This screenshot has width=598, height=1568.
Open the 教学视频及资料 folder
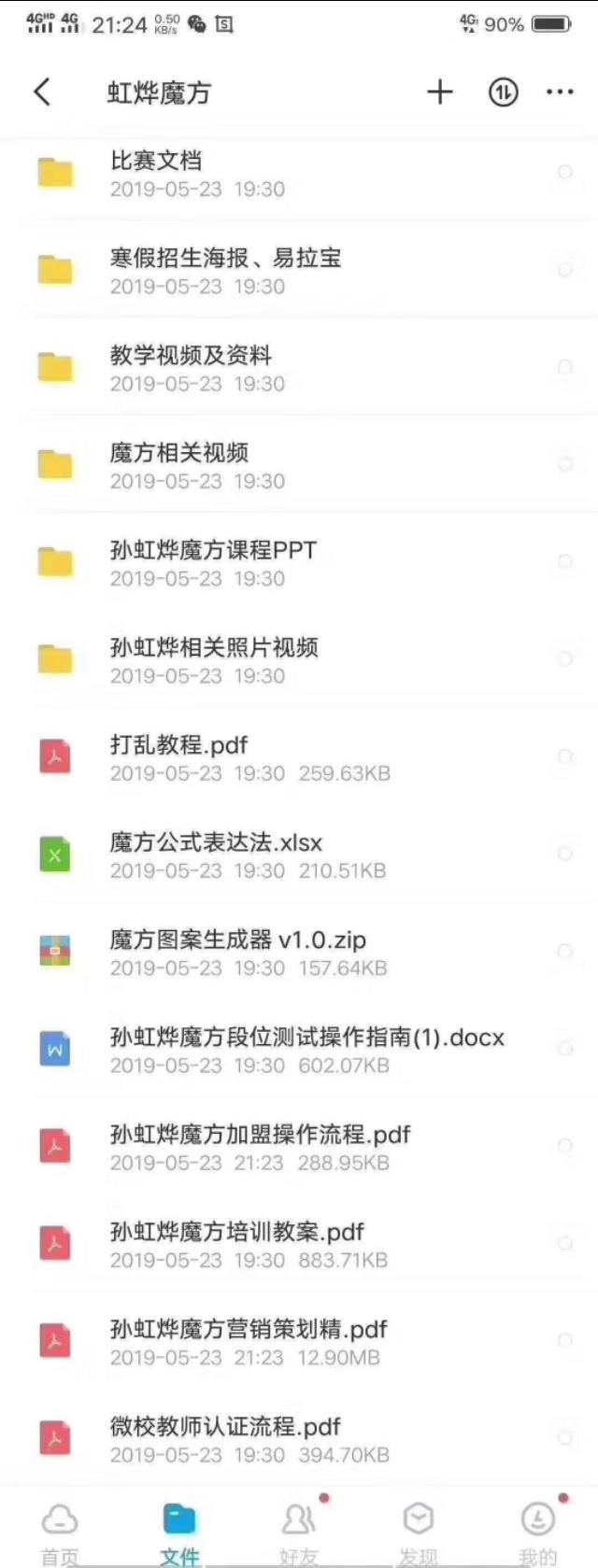(x=280, y=368)
